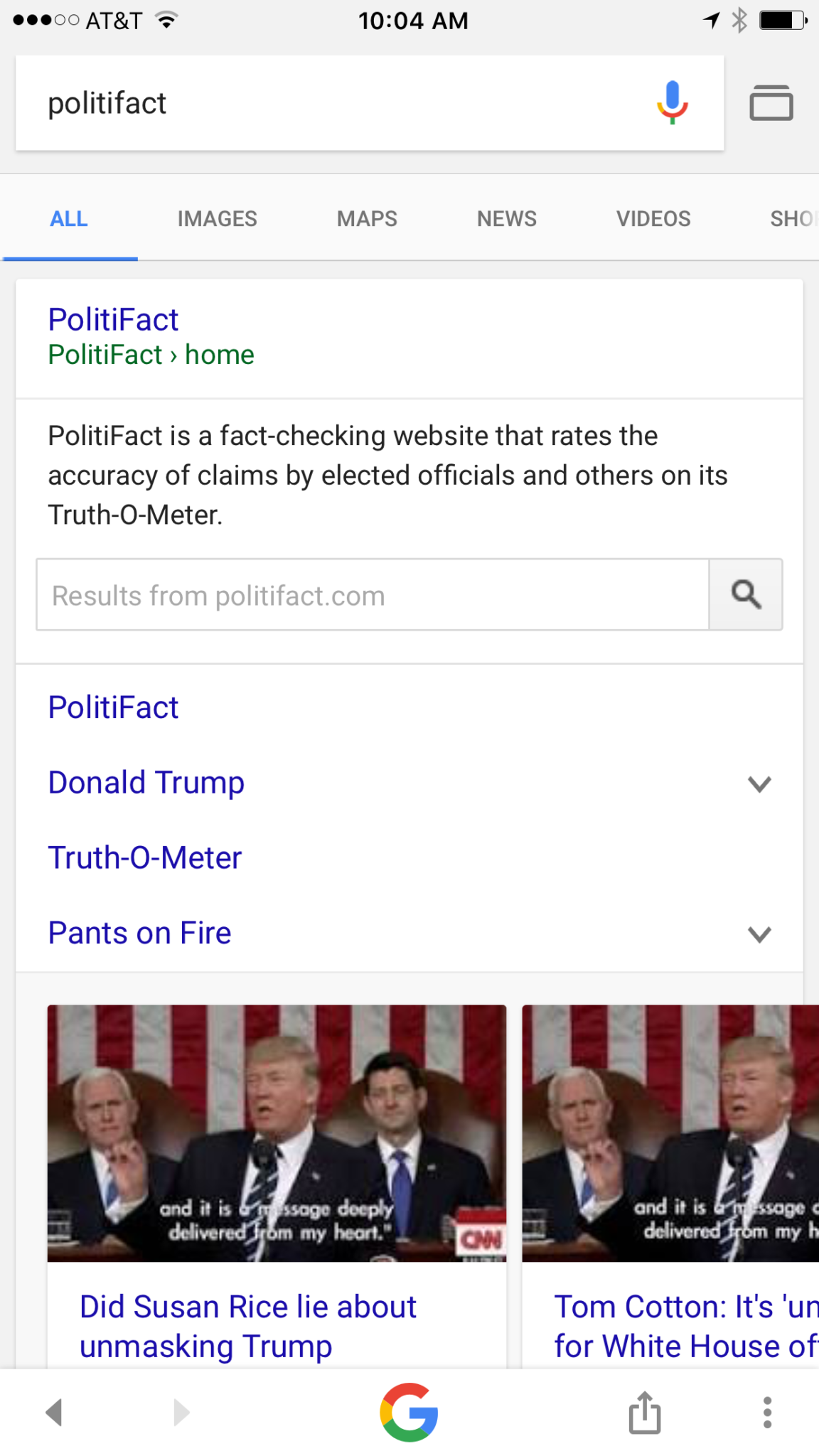Go back to the previous page
Screen dimensions: 819x1456
point(54,1413)
